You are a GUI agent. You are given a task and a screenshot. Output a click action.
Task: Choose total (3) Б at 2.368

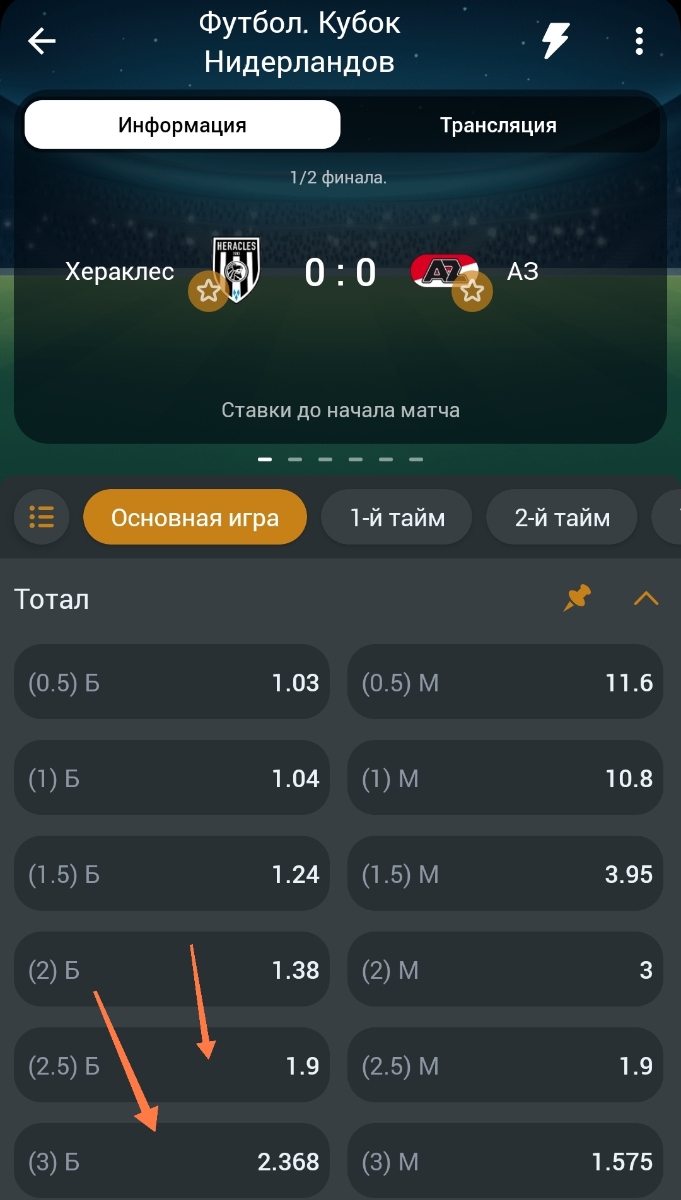click(x=172, y=1161)
